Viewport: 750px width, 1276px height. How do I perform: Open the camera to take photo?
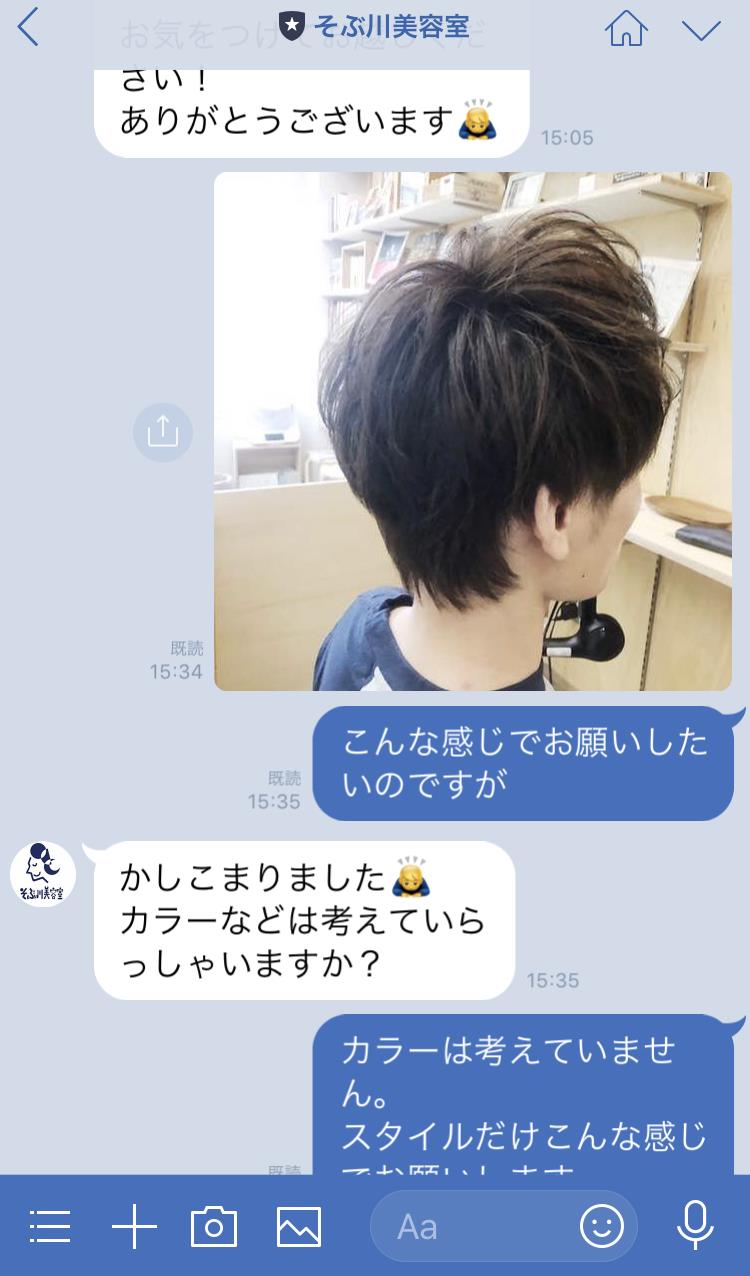(x=214, y=1226)
